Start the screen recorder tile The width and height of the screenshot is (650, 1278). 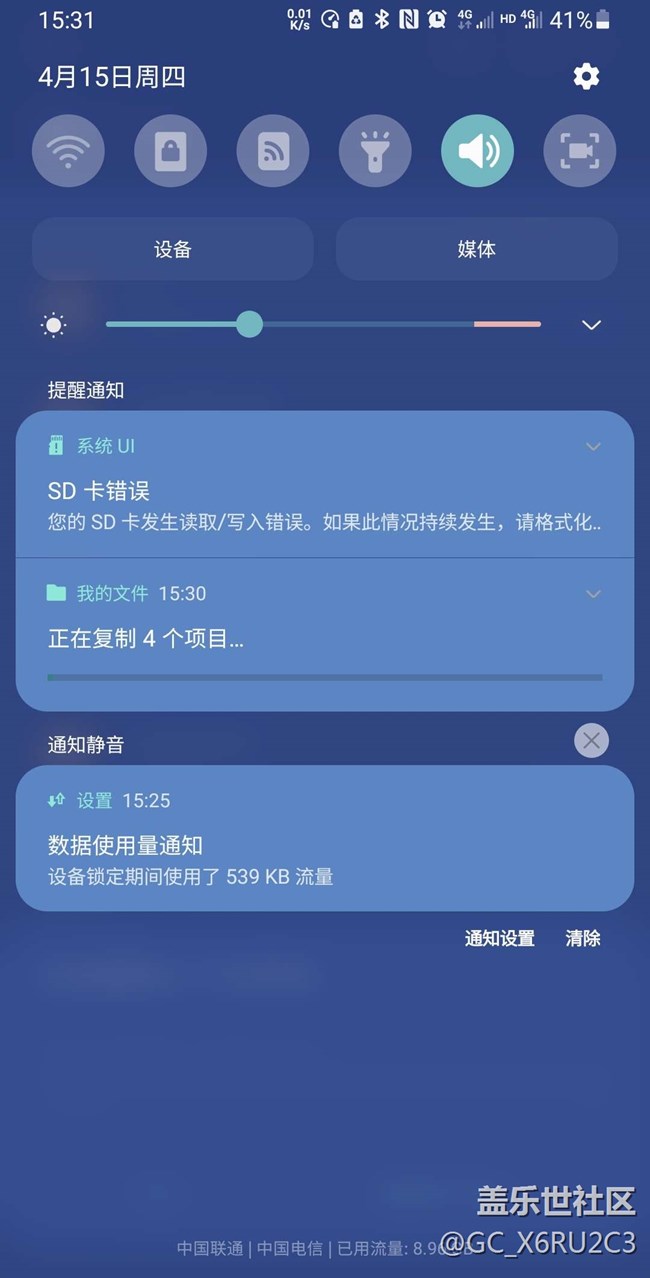[x=579, y=152]
